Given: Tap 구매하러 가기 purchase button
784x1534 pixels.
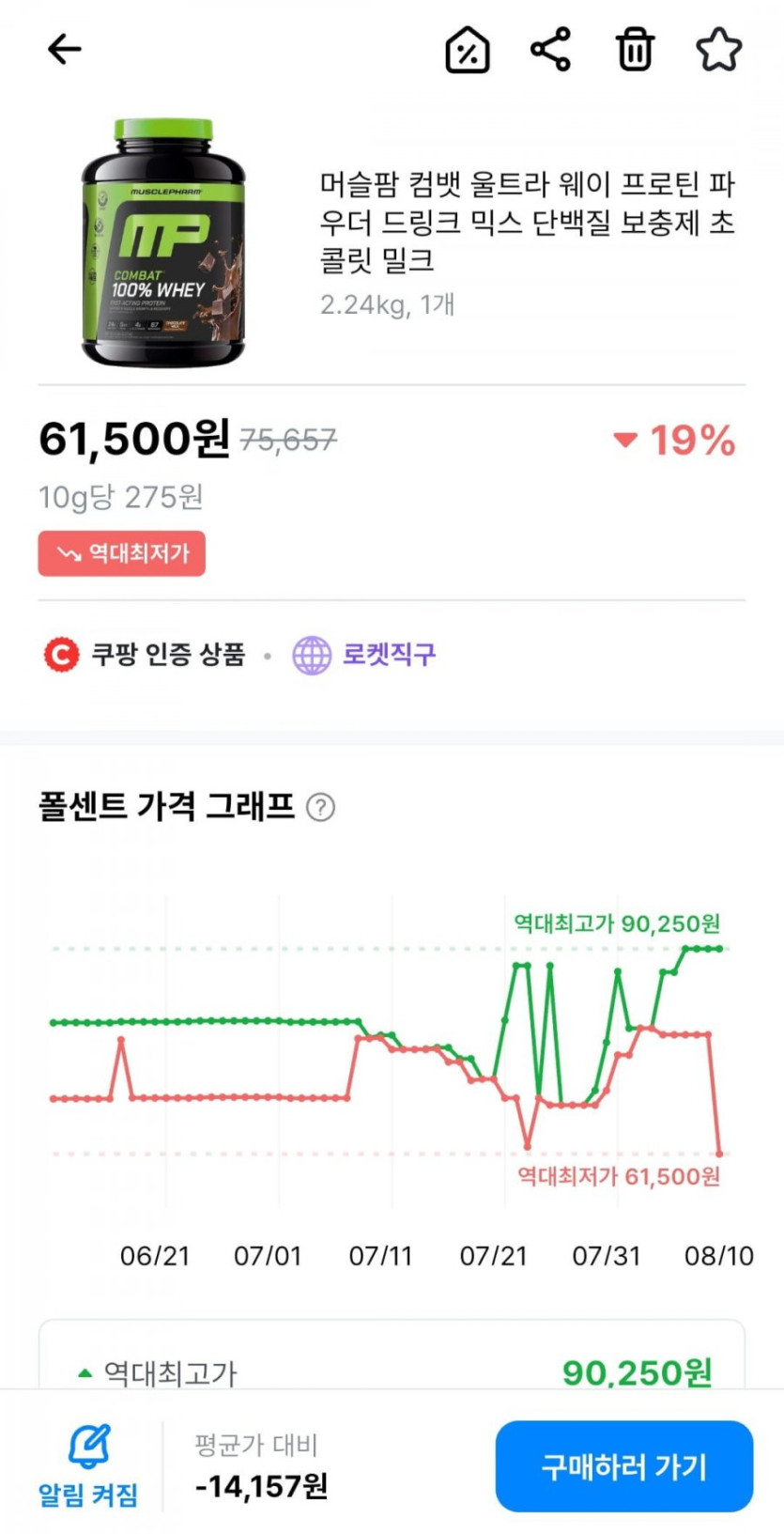Looking at the screenshot, I should (623, 1465).
